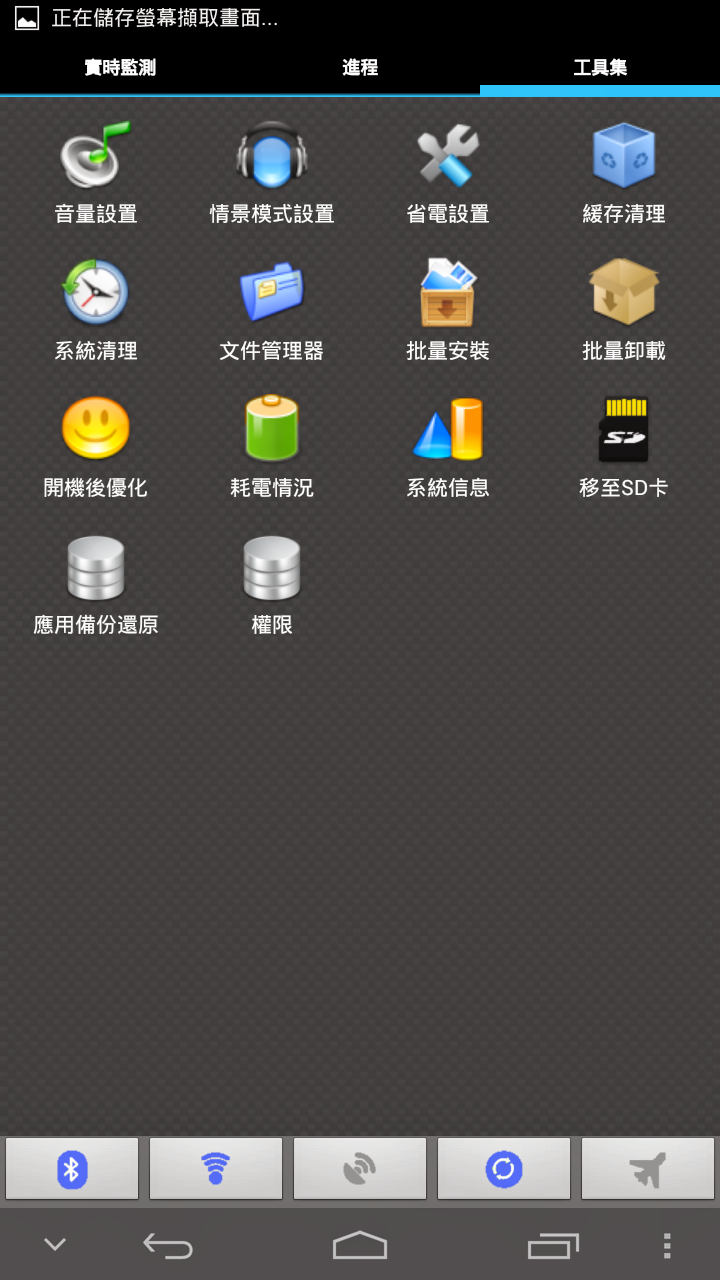Launch 緩存清理
720x1280 pixels.
(624, 172)
